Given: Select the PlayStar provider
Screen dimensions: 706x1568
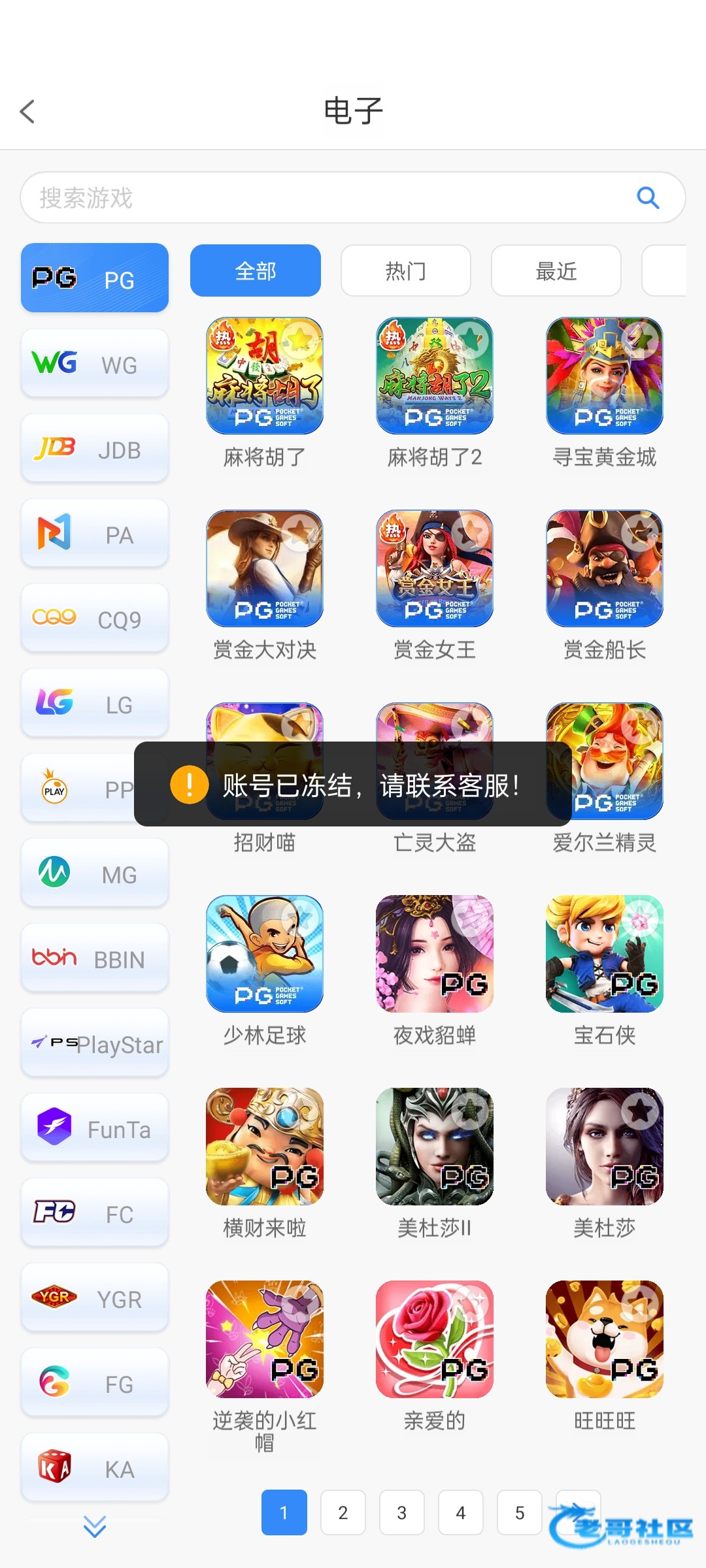Looking at the screenshot, I should [95, 1043].
